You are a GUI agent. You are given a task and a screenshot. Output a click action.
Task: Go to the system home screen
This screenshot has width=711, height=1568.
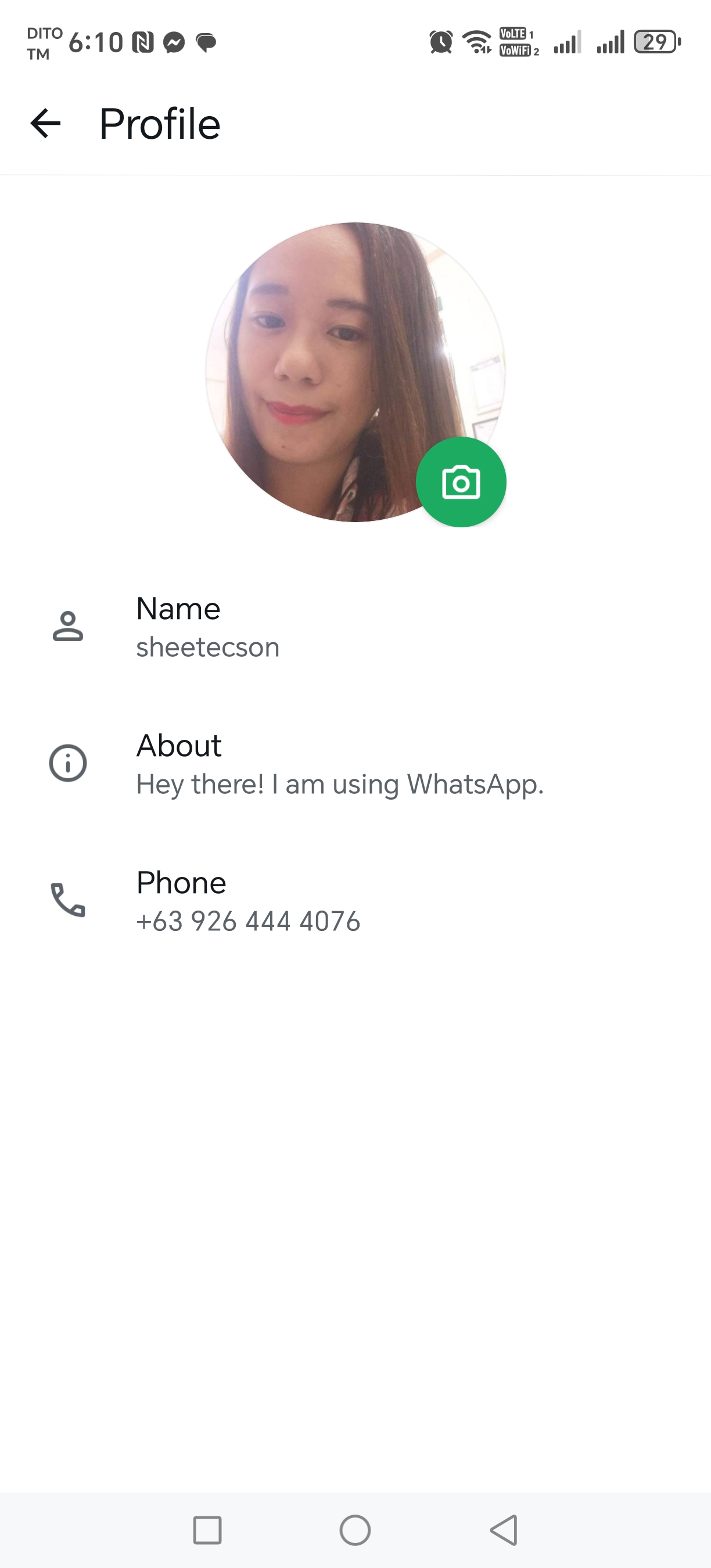tap(355, 1530)
